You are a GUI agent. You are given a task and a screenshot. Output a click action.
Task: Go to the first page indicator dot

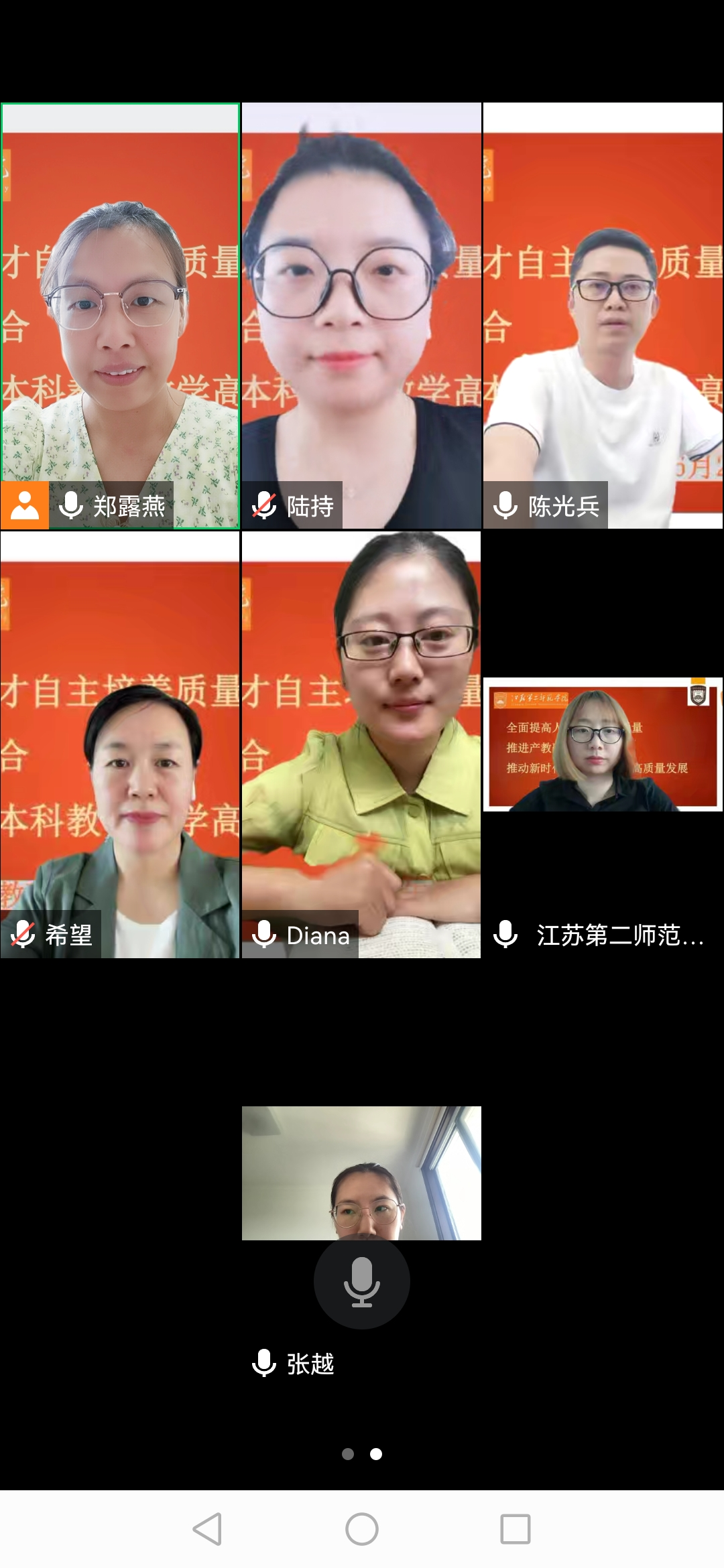[x=348, y=1453]
